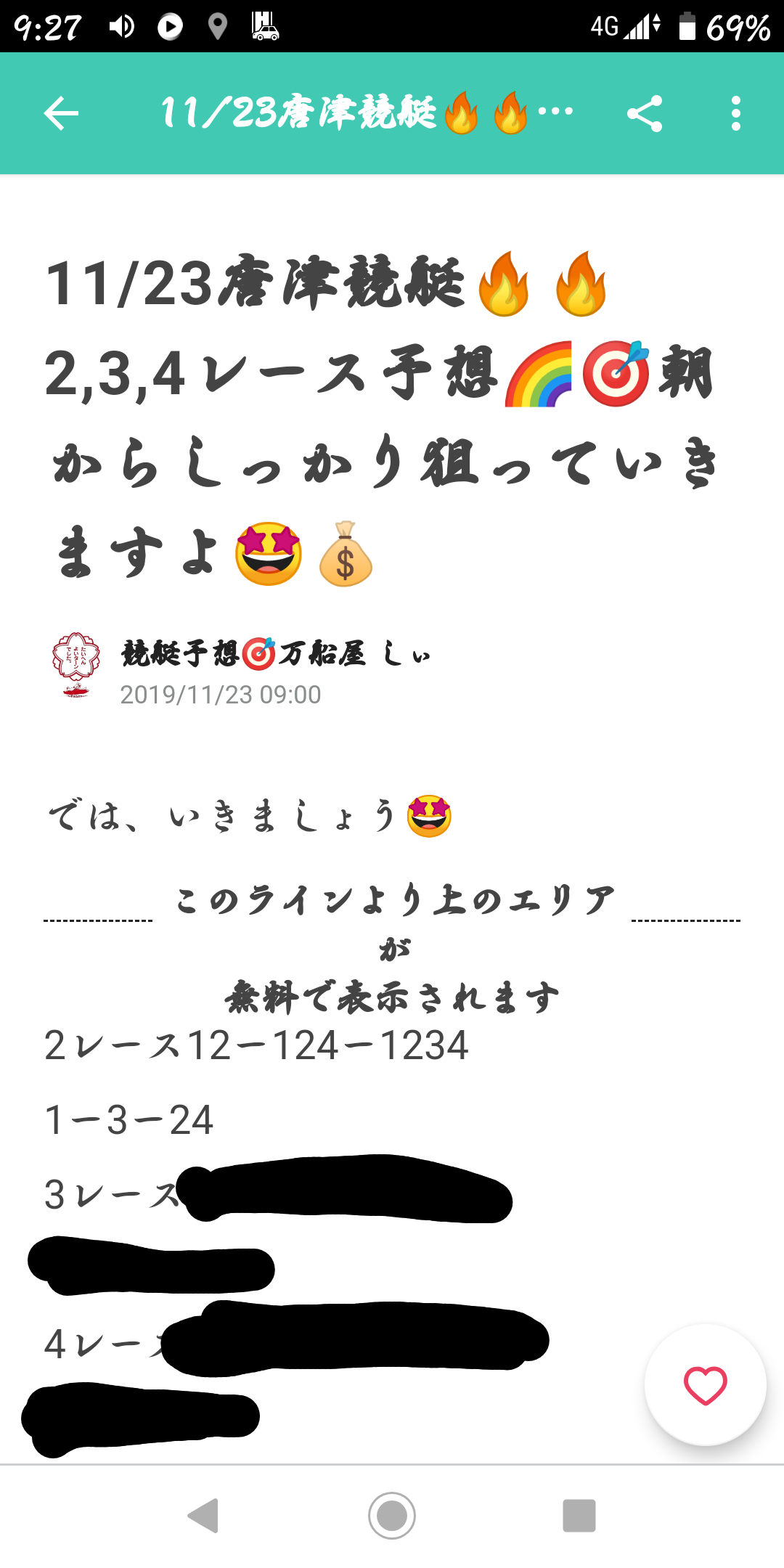Image resolution: width=784 pixels, height=1568 pixels.
Task: Like the article with the heart button
Action: pos(705,1385)
